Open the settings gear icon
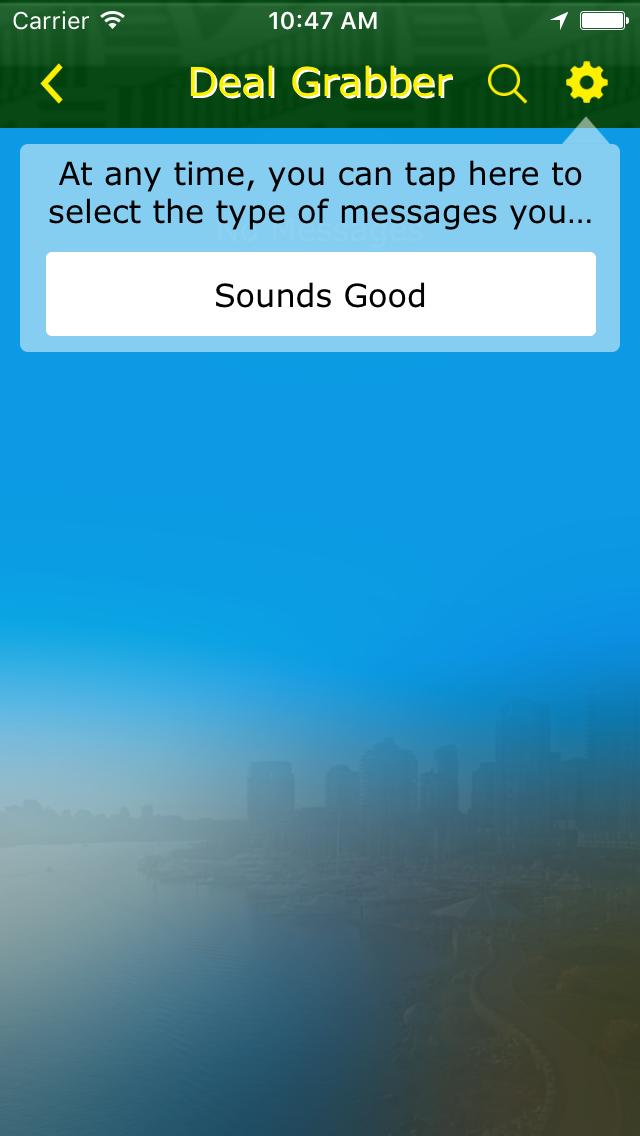Image resolution: width=640 pixels, height=1136 pixels. point(586,83)
